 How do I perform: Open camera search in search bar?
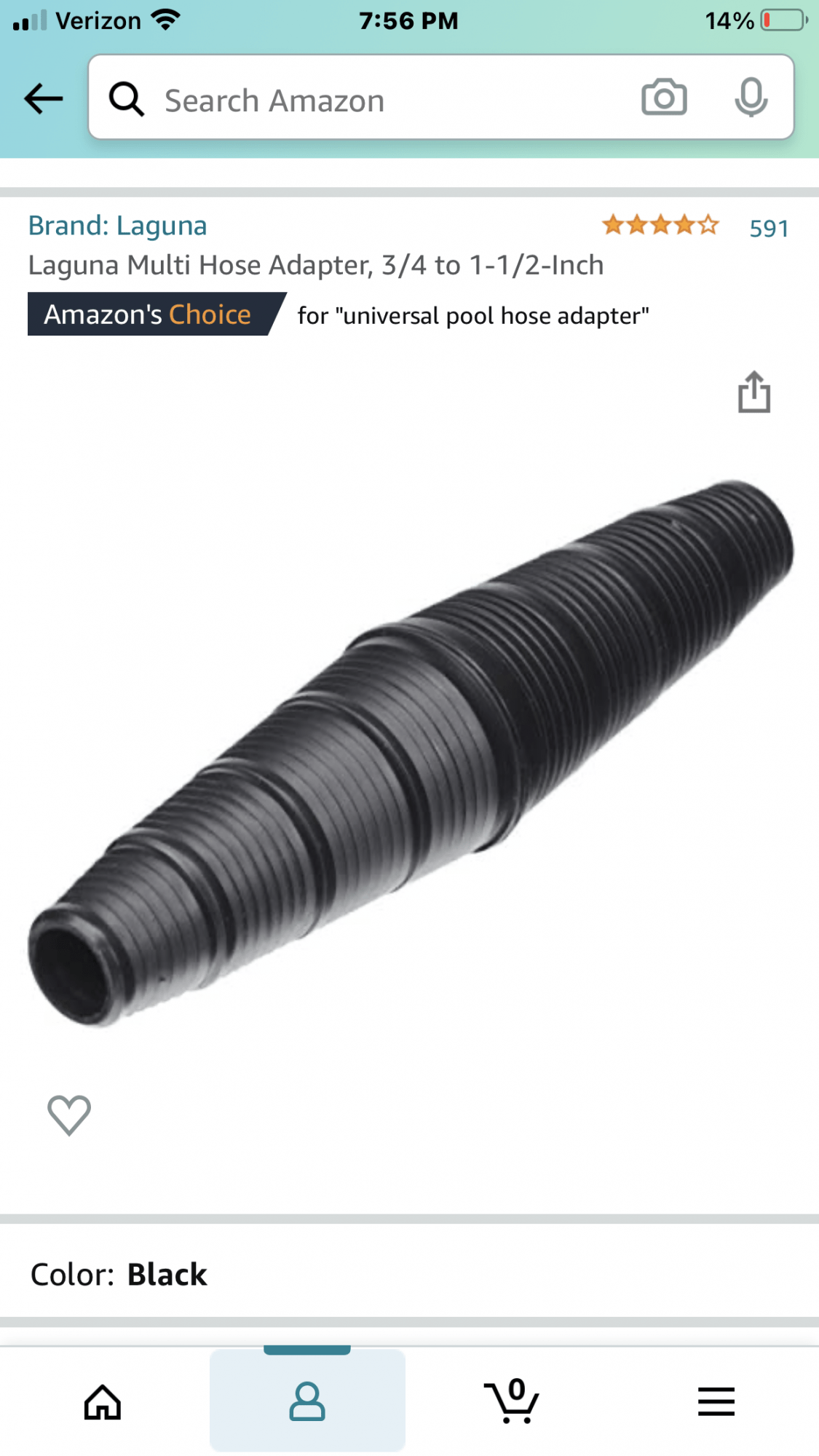663,98
